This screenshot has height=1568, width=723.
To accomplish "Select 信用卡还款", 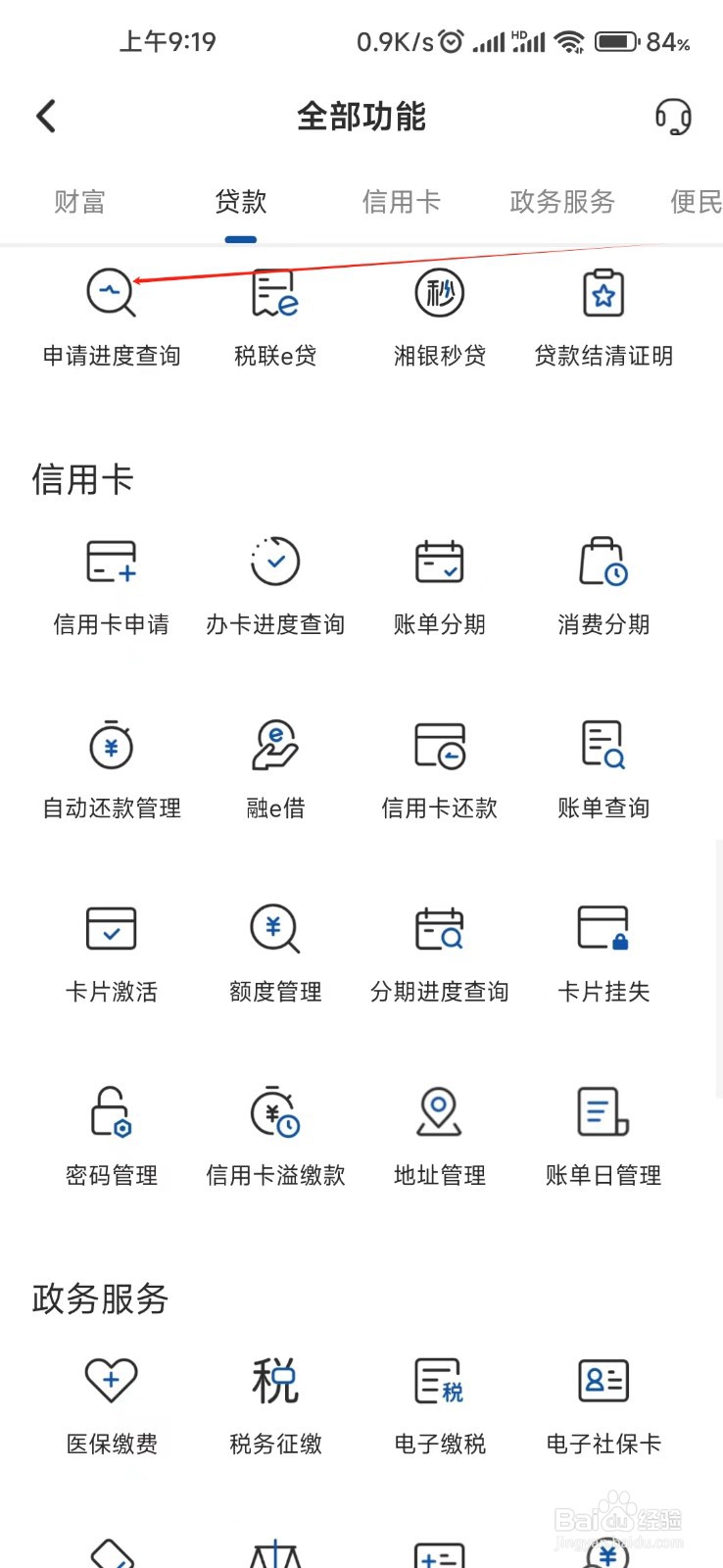I will pos(439,769).
